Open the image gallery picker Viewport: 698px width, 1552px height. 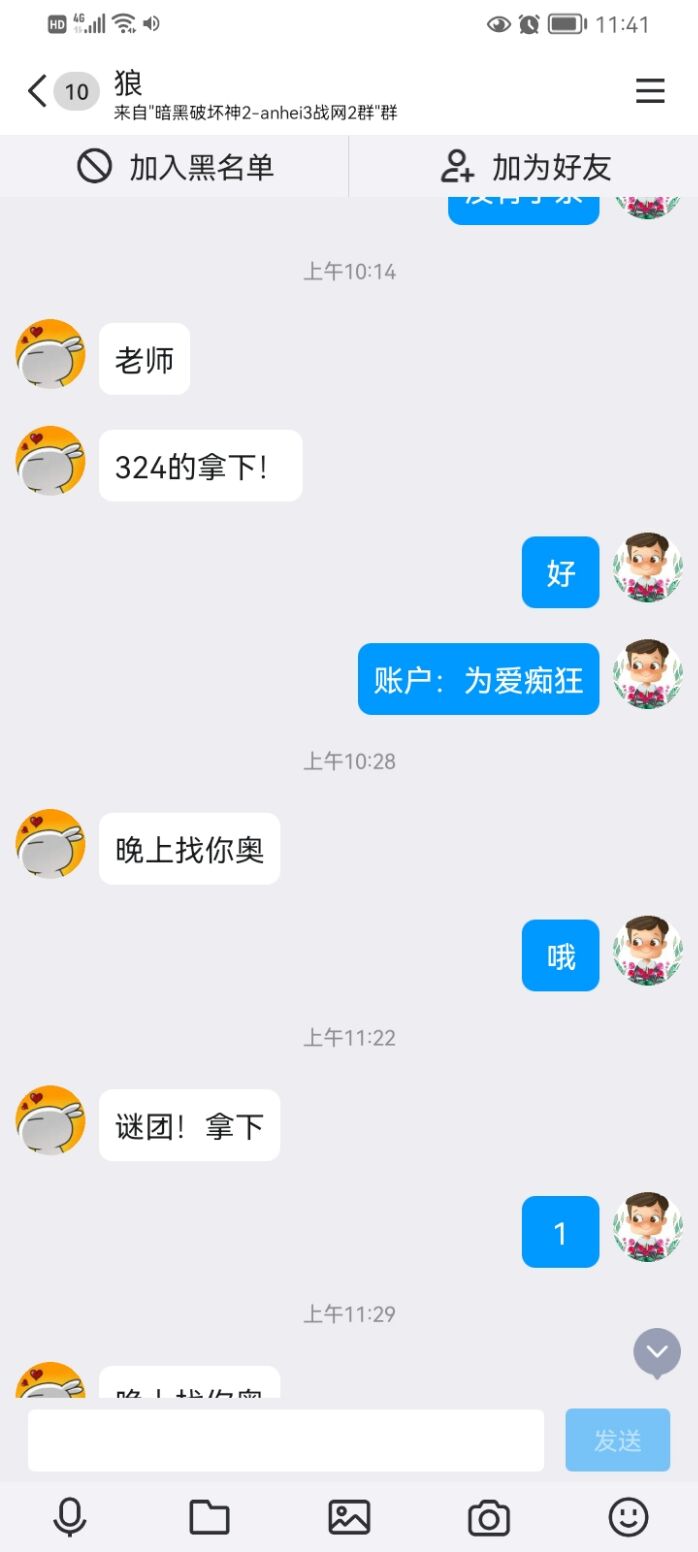tap(349, 1517)
